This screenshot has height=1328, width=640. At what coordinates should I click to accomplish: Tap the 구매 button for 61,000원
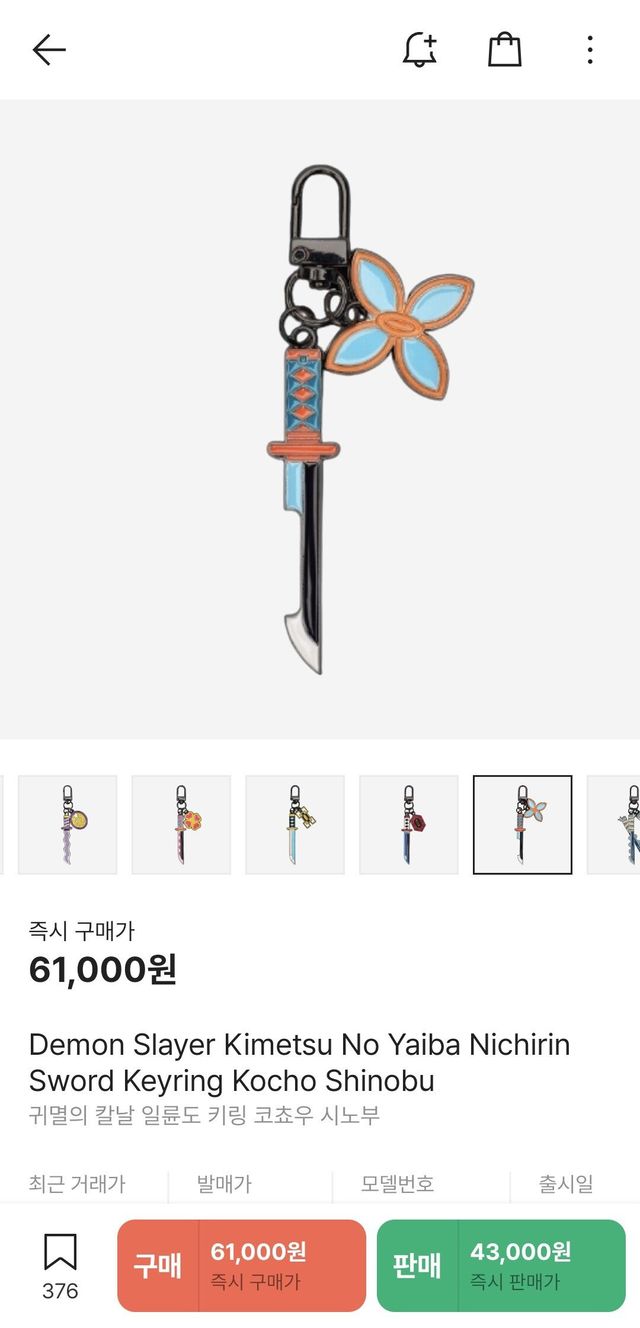pyautogui.click(x=241, y=1265)
